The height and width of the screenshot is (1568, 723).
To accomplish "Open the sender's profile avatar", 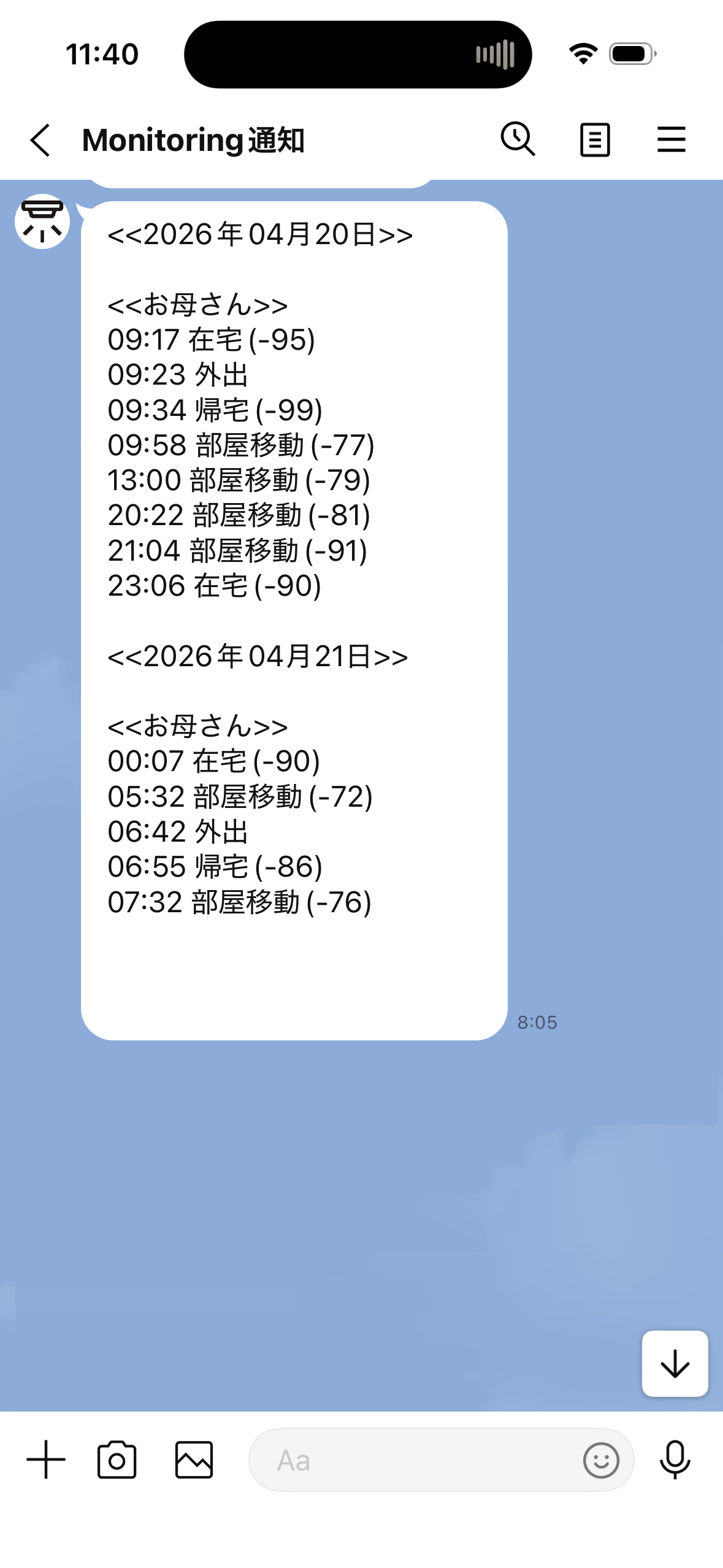I will pyautogui.click(x=42, y=221).
